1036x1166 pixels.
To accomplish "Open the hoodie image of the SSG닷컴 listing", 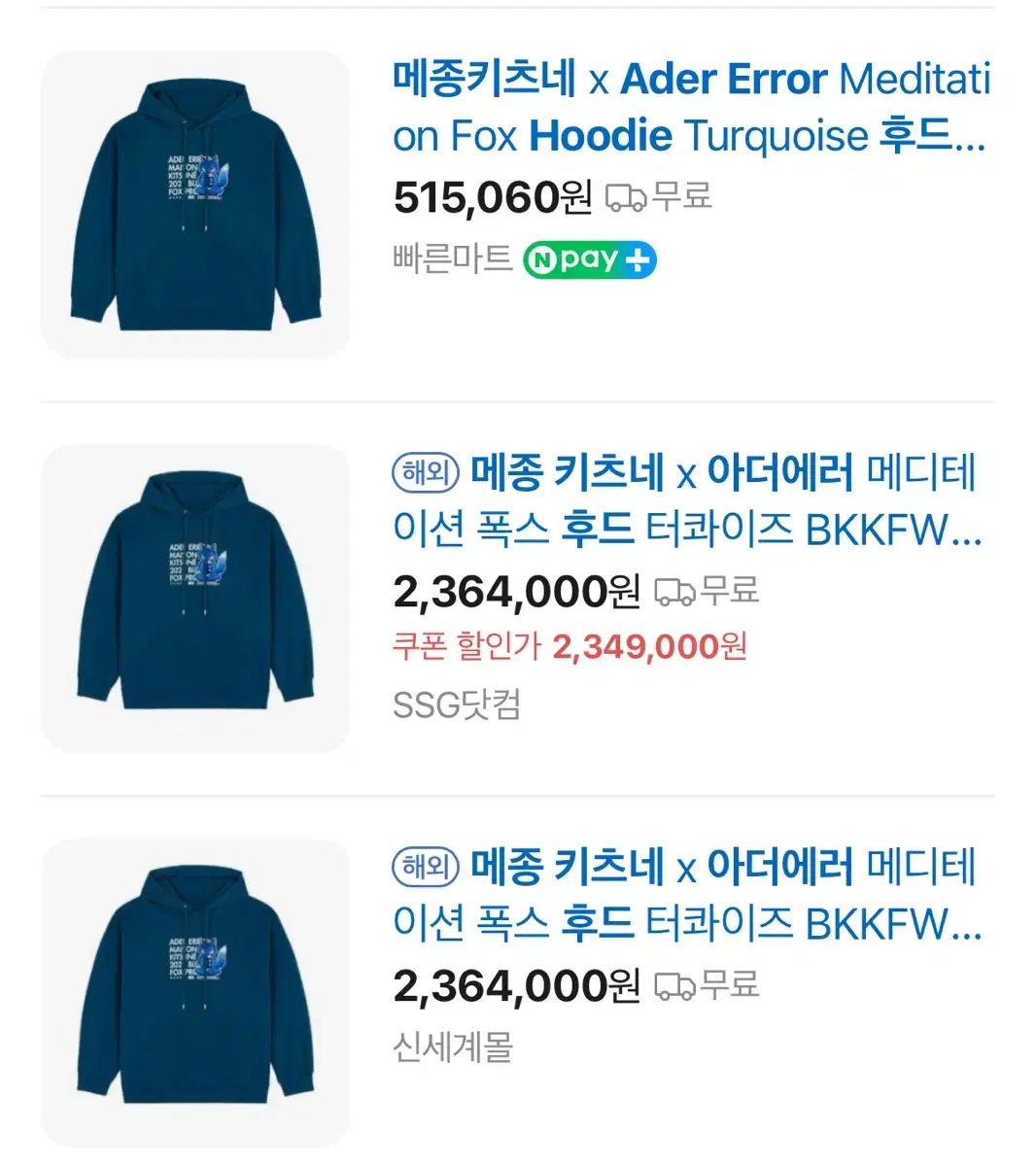I will (x=195, y=599).
